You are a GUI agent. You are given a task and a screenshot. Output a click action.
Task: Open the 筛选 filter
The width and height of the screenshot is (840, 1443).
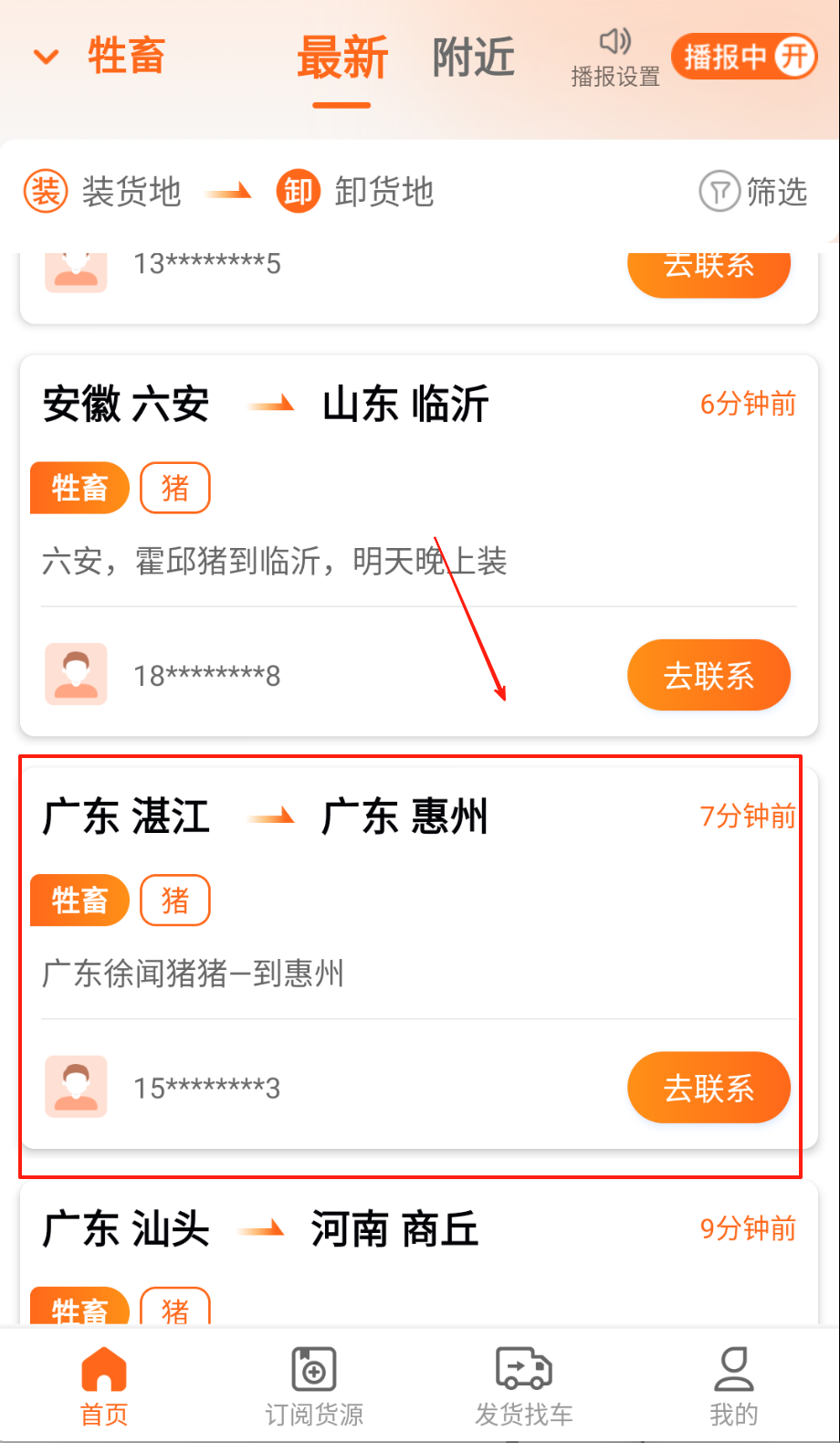[x=753, y=192]
